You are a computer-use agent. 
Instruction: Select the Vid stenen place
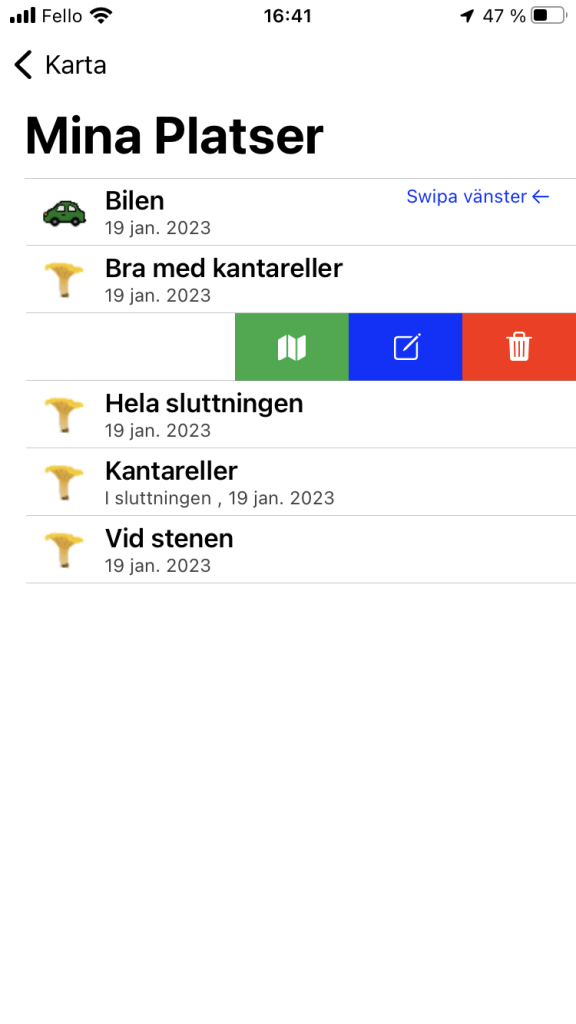(x=301, y=549)
